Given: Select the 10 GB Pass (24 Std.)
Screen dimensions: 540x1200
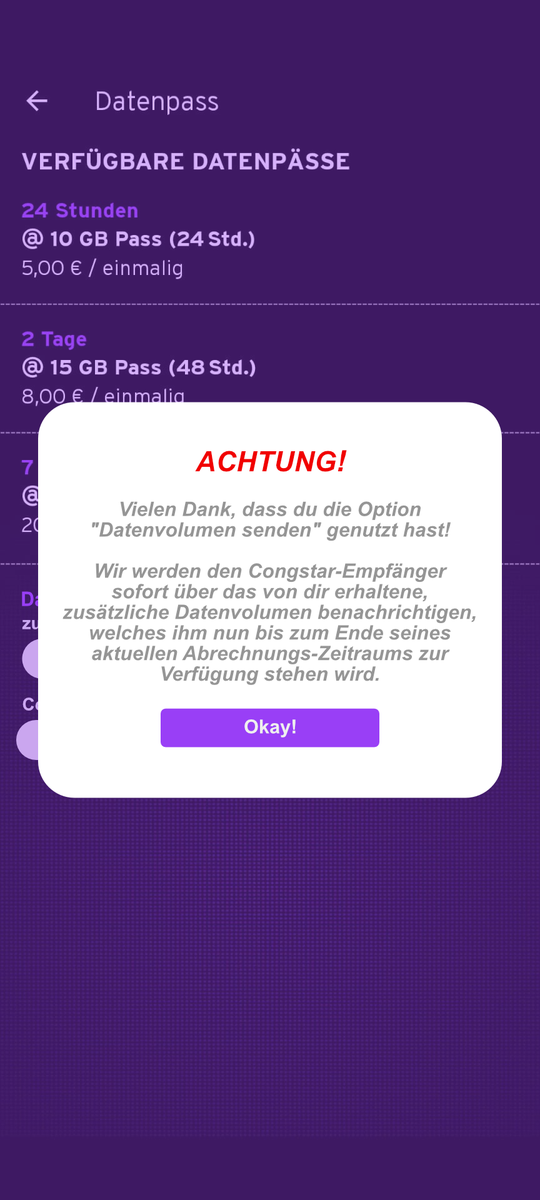Looking at the screenshot, I should pos(270,240).
